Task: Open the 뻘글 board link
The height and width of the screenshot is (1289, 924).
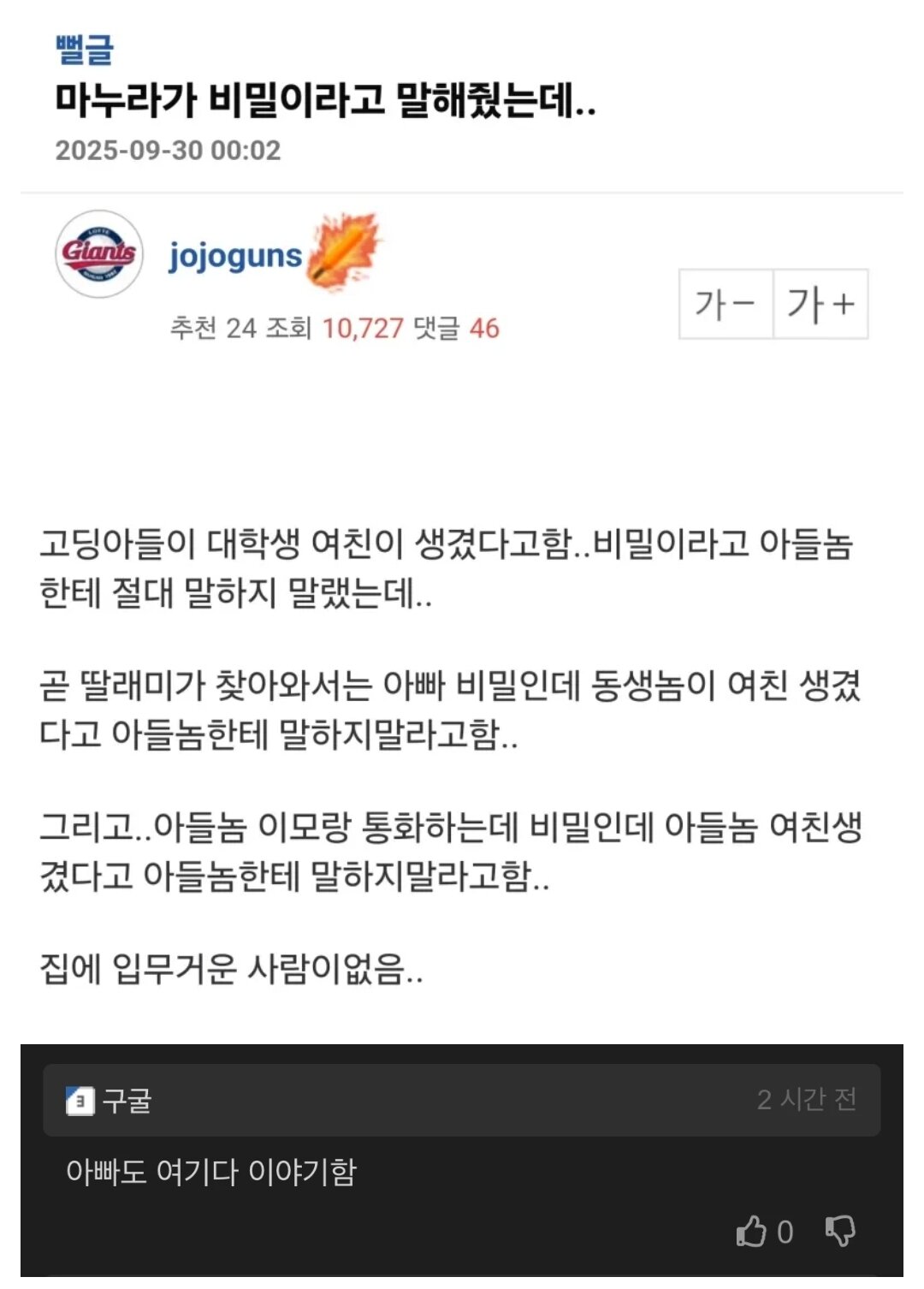Action: [x=84, y=48]
